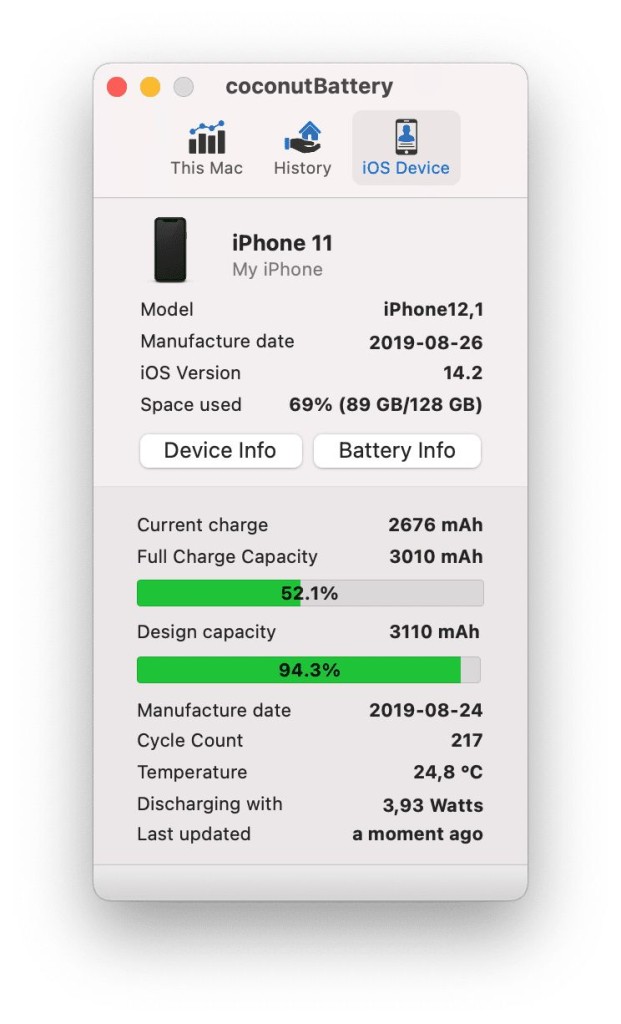The width and height of the screenshot is (621, 1024).
Task: Open Device Info details
Action: 220,451
